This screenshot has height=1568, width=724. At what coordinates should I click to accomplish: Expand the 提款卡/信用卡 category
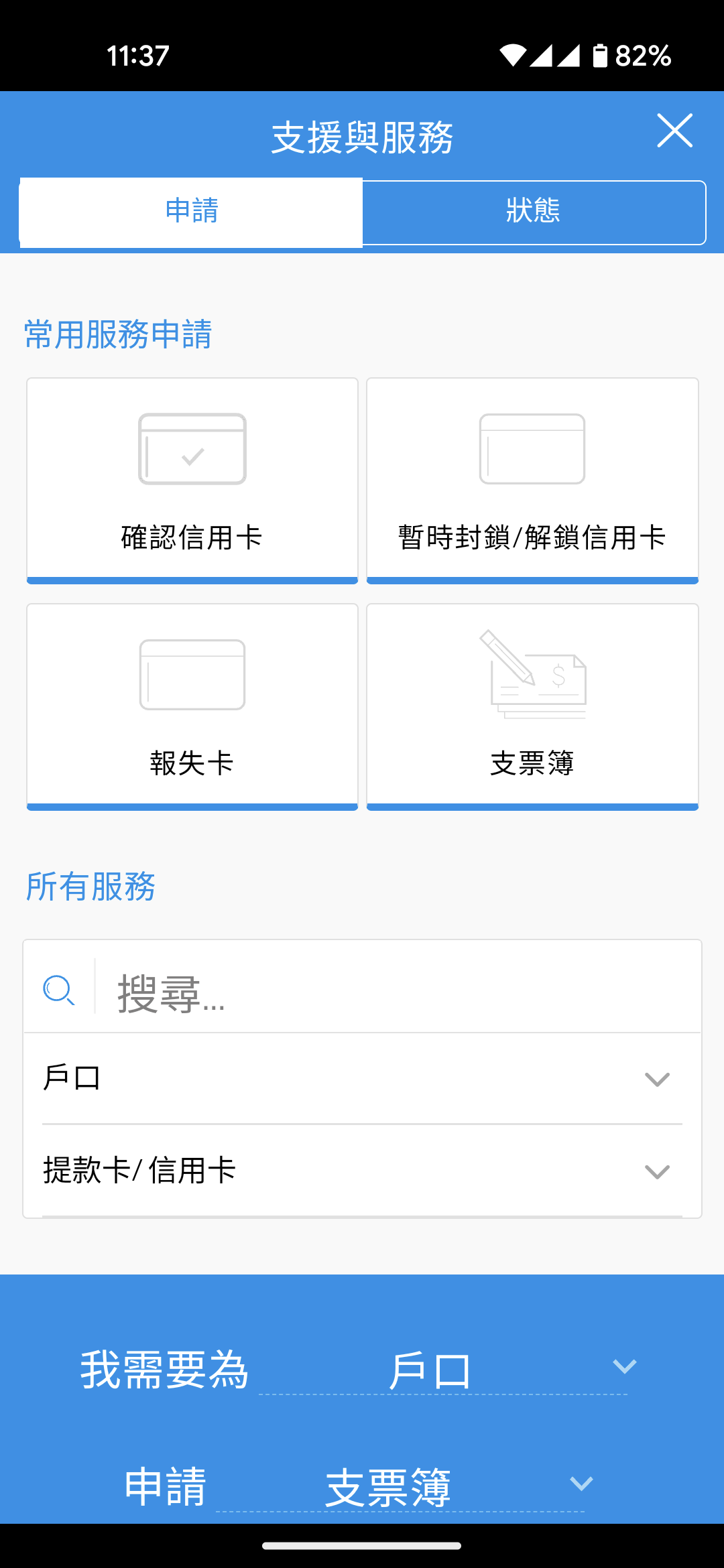click(362, 1171)
